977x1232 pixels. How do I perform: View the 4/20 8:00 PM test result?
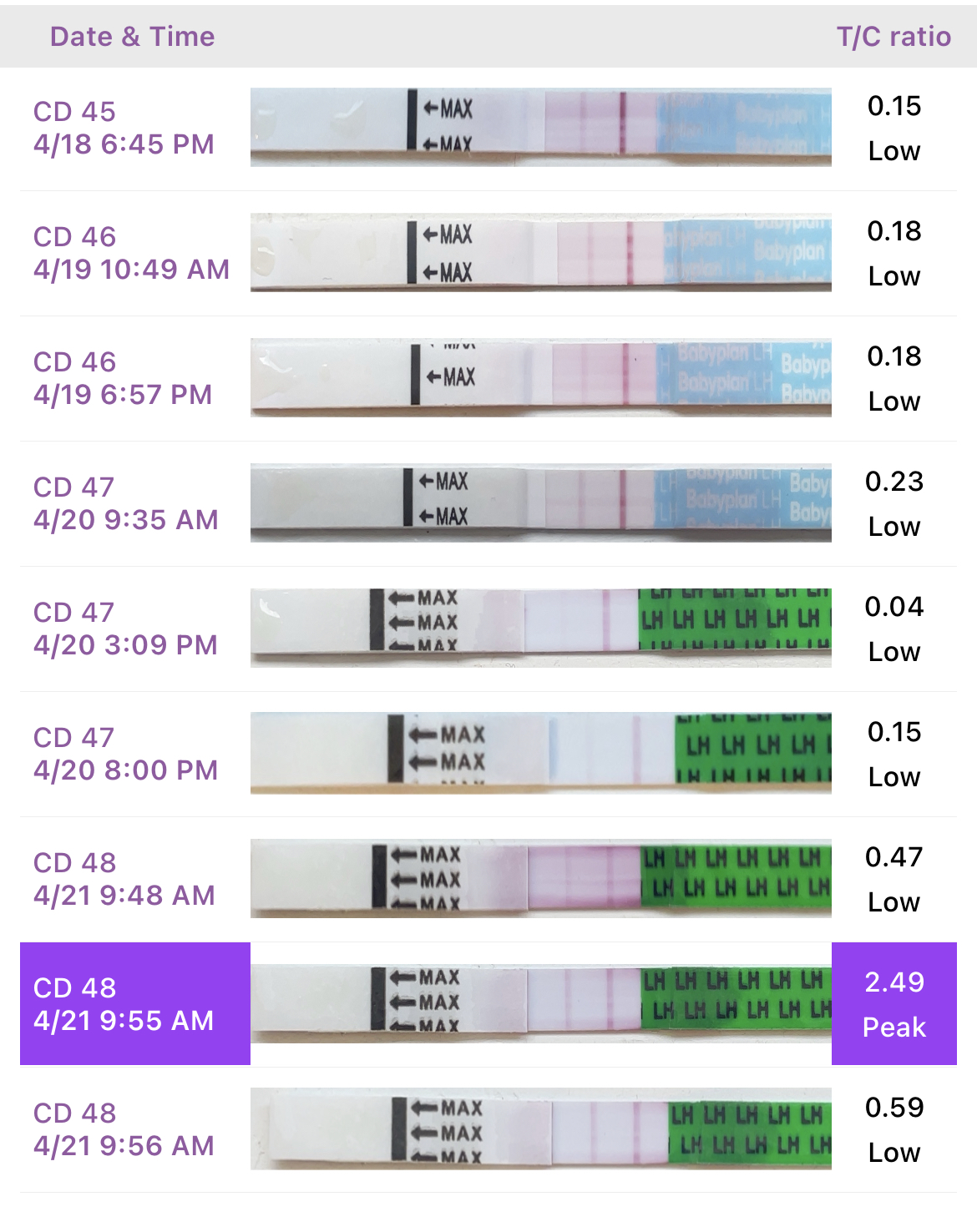point(125,755)
